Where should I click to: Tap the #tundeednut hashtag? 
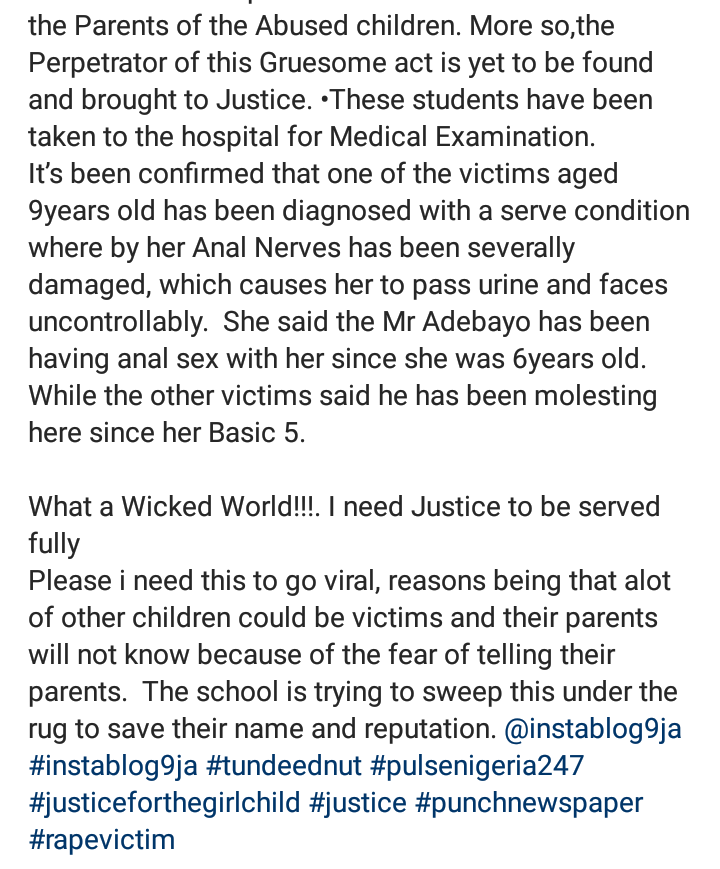click(x=283, y=766)
